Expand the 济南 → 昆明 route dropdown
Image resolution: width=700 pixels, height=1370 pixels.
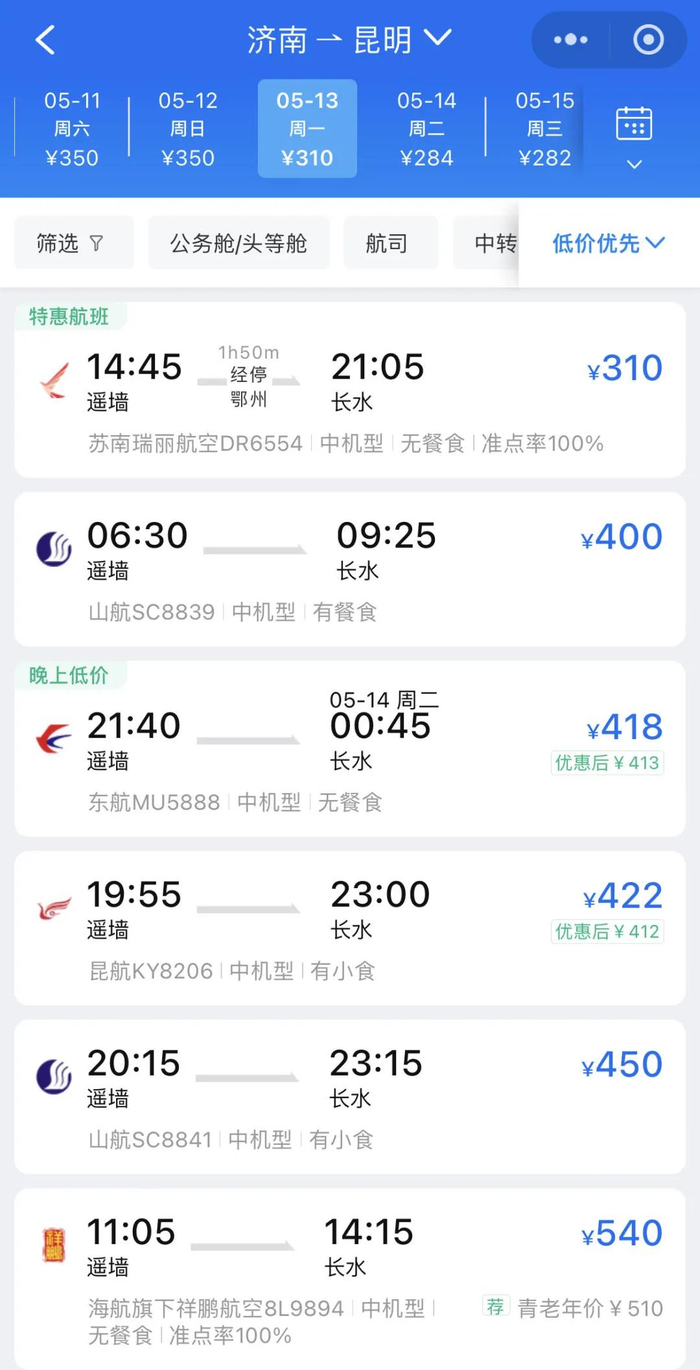tap(350, 40)
